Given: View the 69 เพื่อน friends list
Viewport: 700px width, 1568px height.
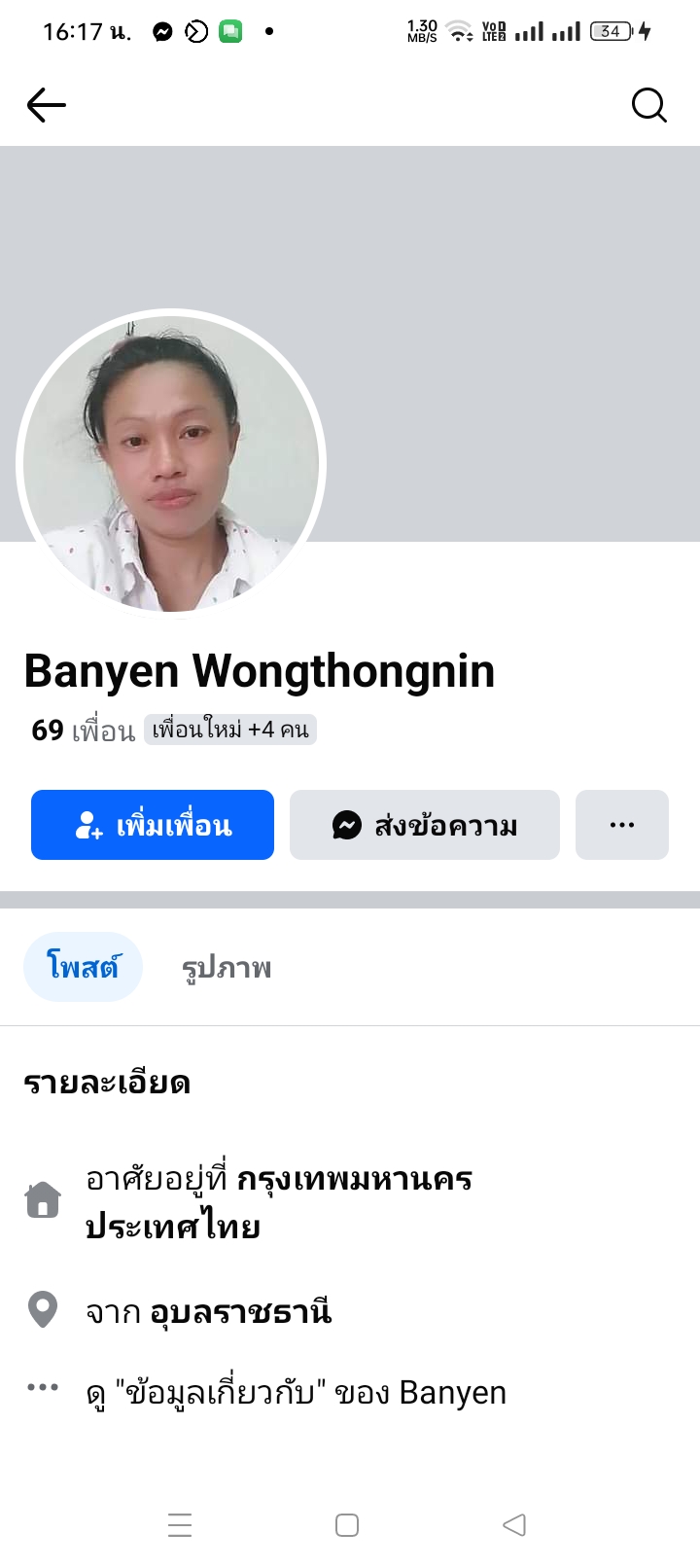Looking at the screenshot, I should pos(83,730).
